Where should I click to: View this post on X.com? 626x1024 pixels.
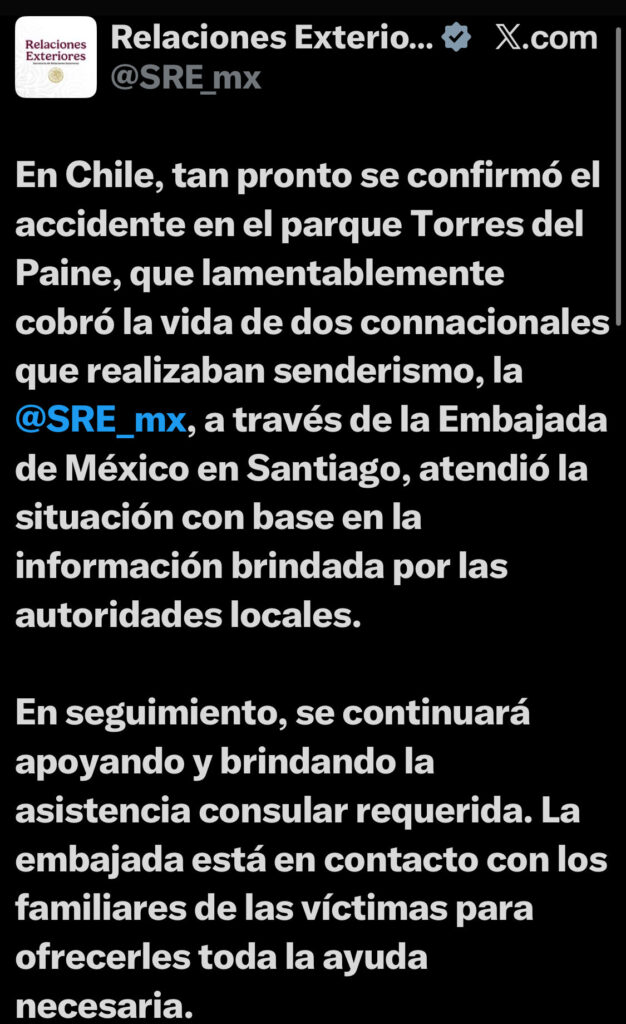click(x=546, y=38)
